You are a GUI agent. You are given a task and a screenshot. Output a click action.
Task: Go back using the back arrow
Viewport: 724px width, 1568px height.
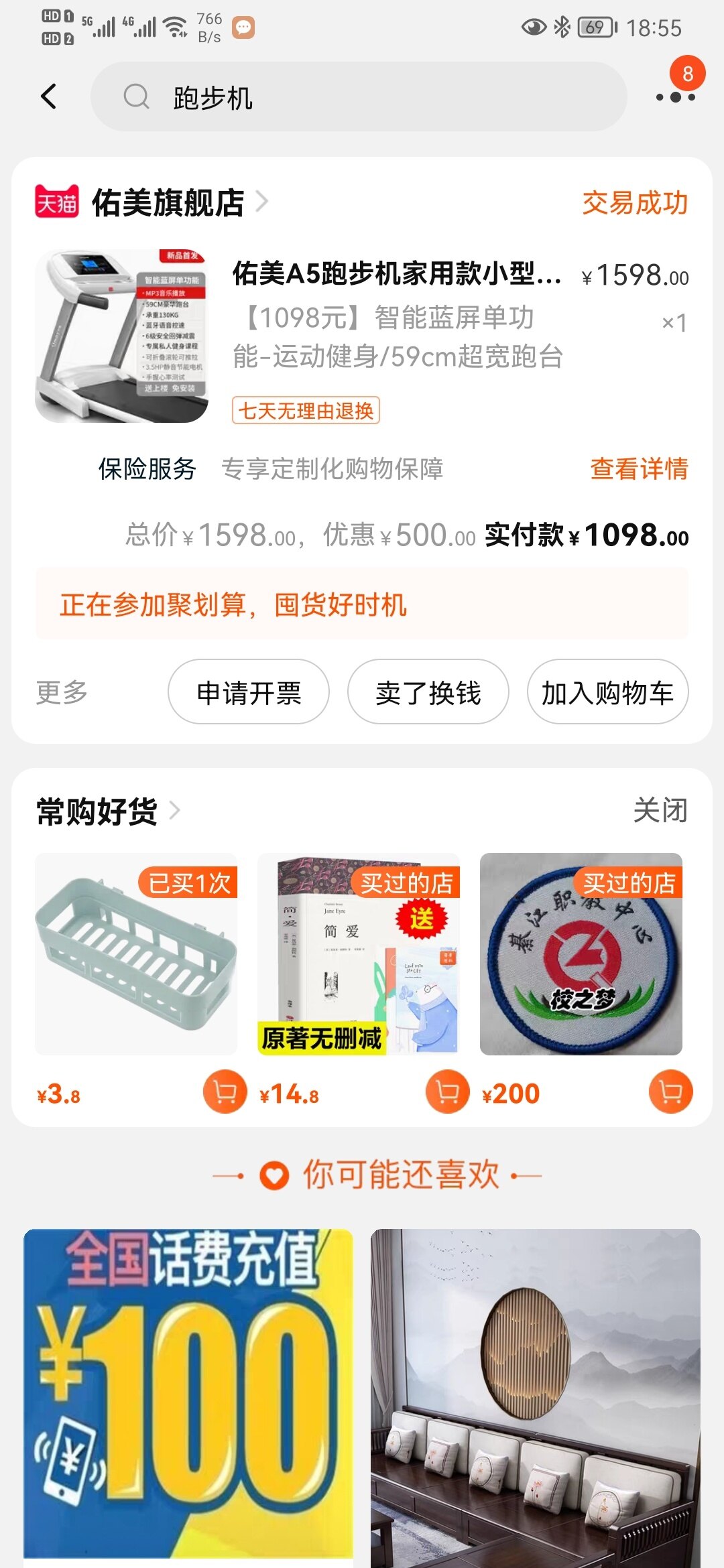[x=48, y=96]
